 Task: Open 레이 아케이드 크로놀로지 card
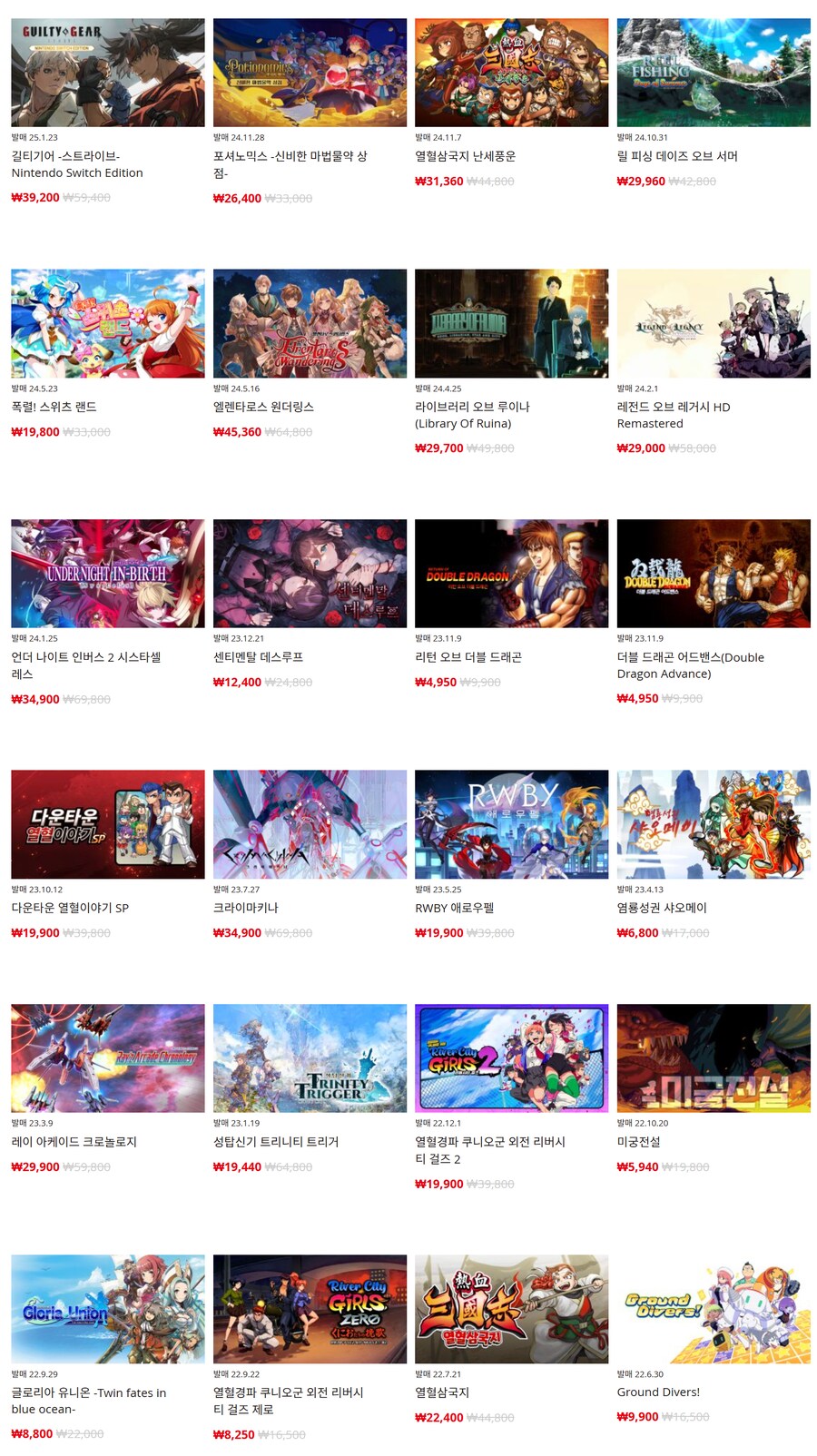[x=107, y=1058]
